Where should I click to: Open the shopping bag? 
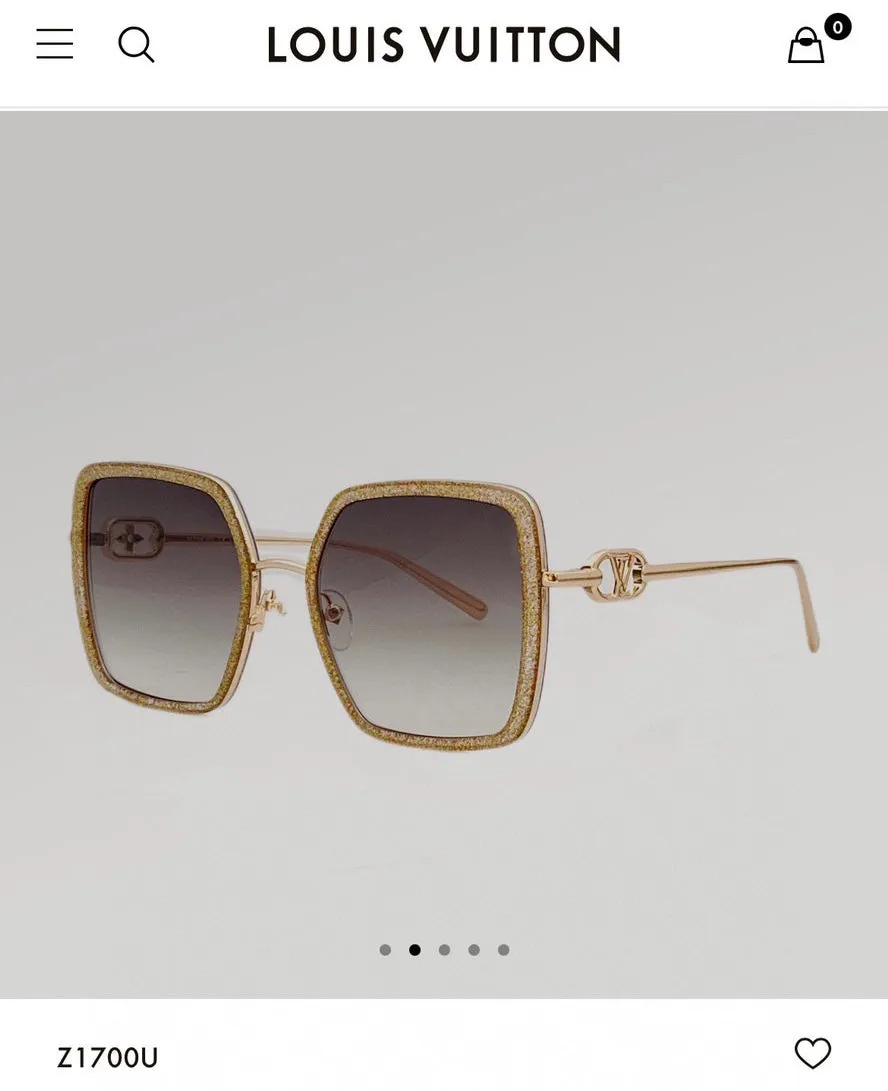coord(806,45)
